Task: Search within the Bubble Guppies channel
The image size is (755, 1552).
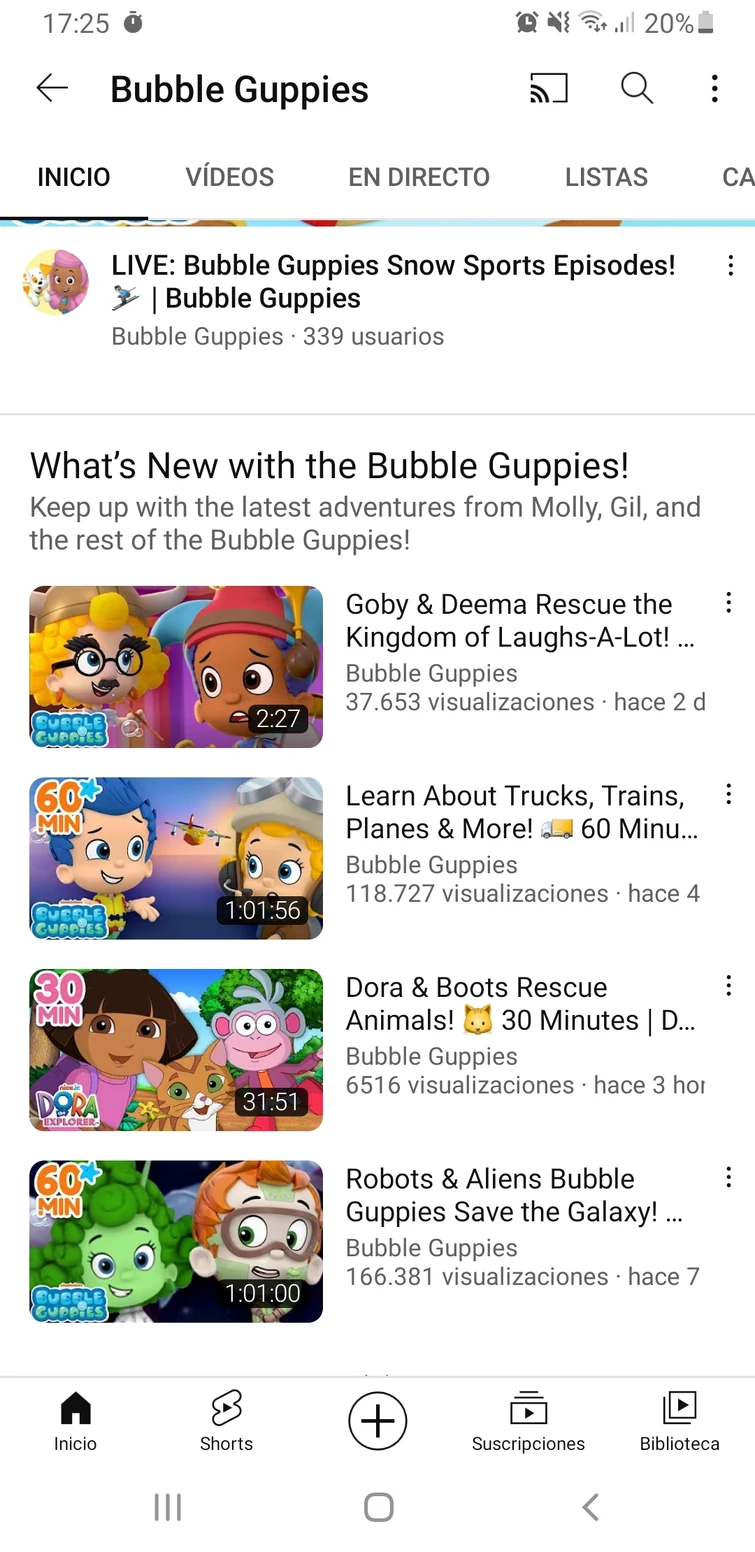Action: [637, 89]
